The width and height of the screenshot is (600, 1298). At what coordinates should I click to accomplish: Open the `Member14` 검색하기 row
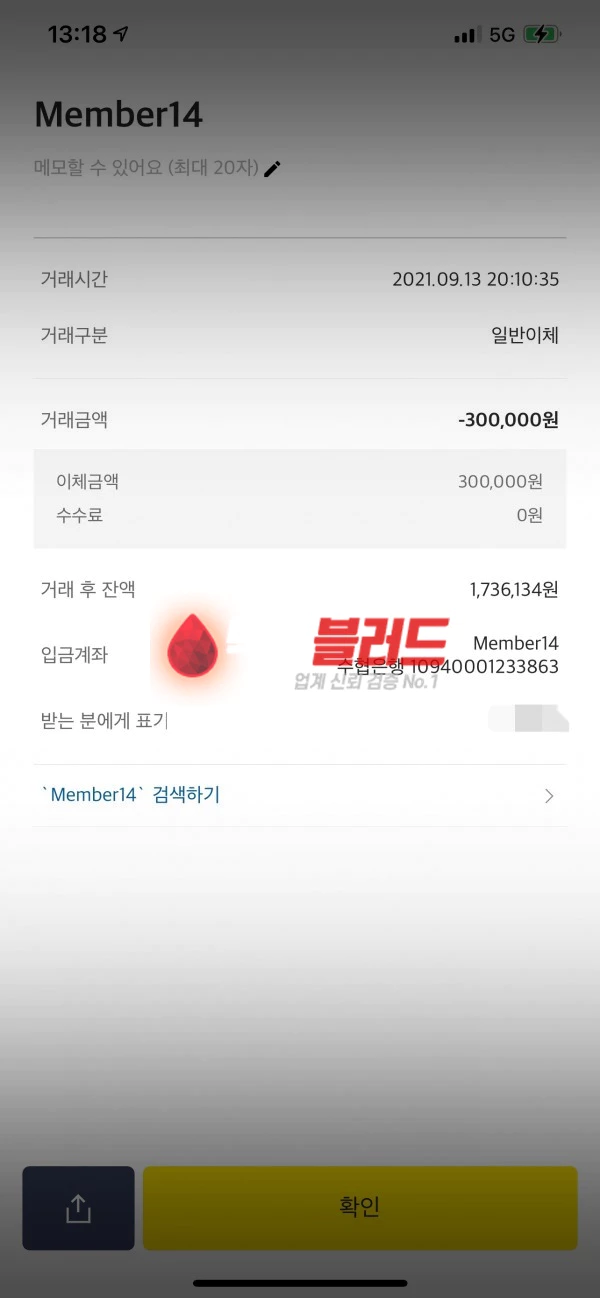[x=300, y=796]
